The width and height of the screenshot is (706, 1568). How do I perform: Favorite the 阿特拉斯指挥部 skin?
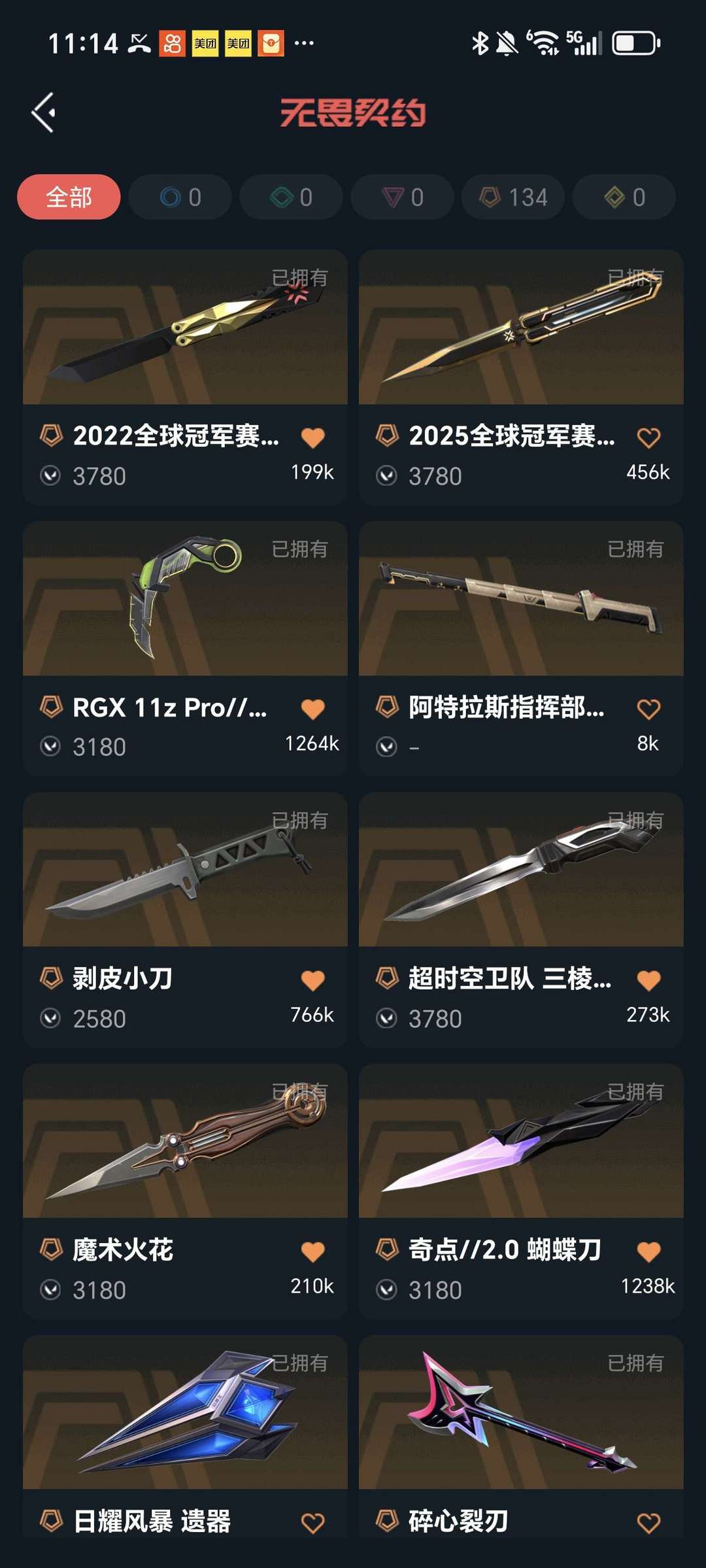tap(648, 709)
